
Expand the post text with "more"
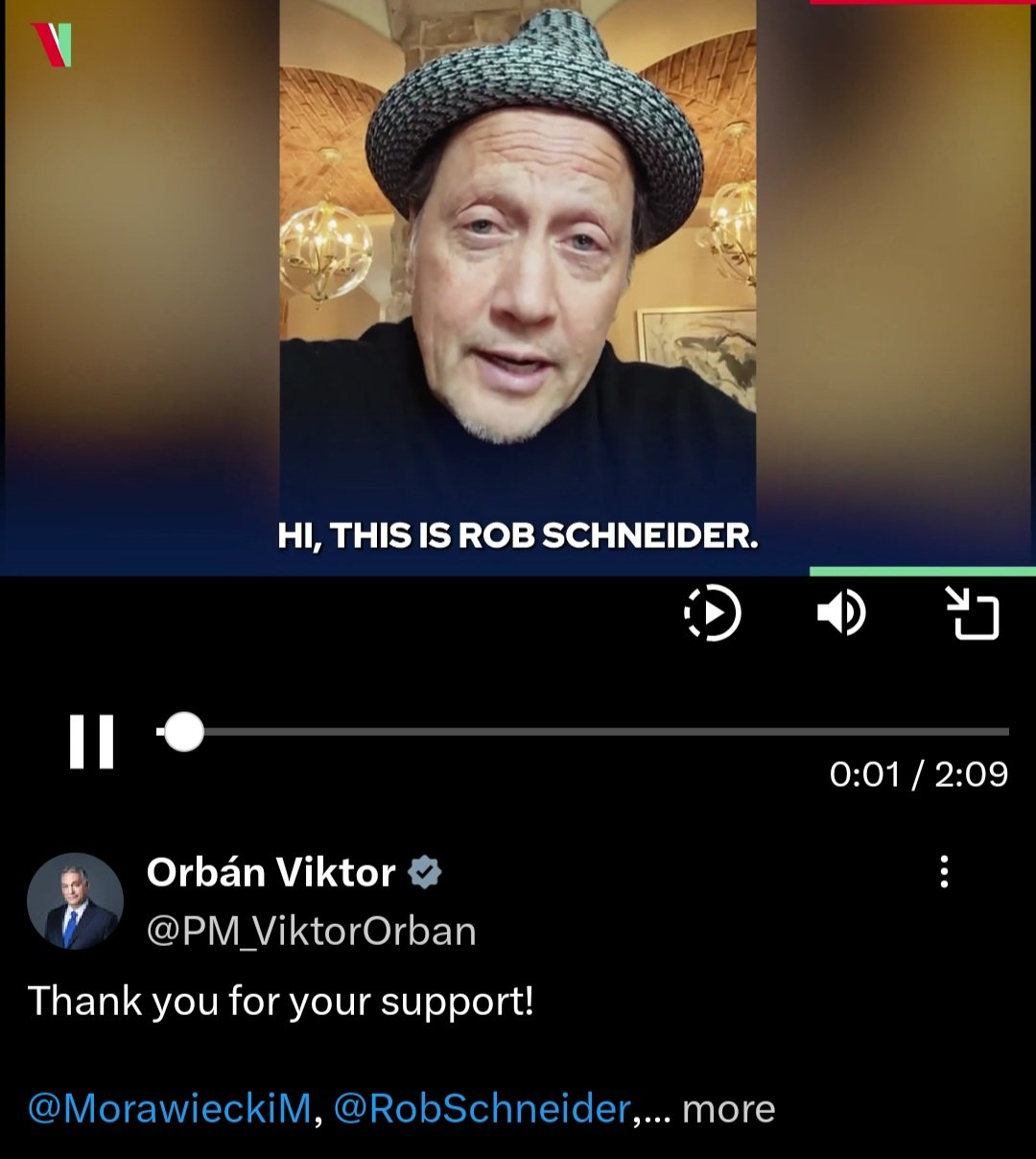(728, 1108)
